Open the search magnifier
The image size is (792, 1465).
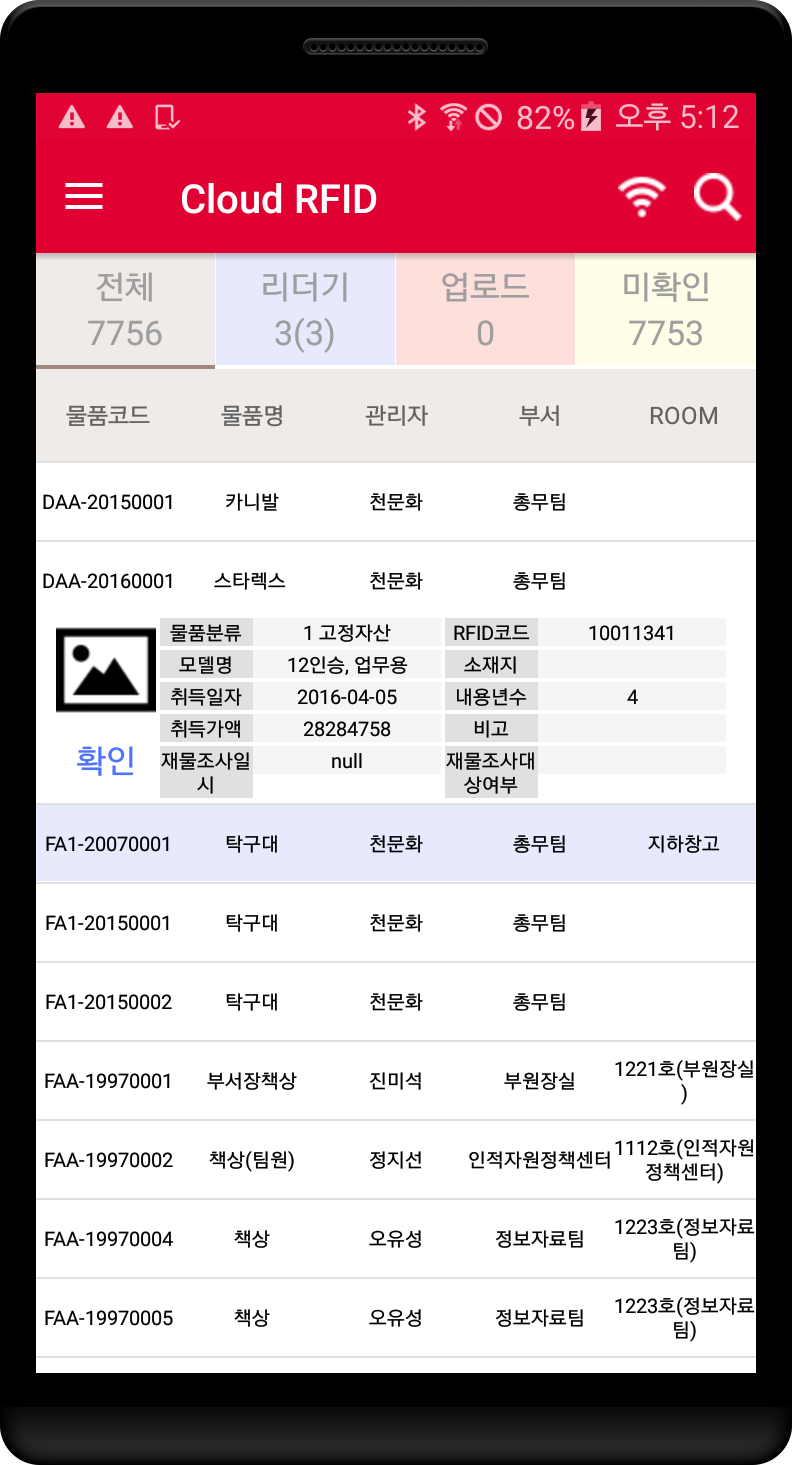coord(717,197)
